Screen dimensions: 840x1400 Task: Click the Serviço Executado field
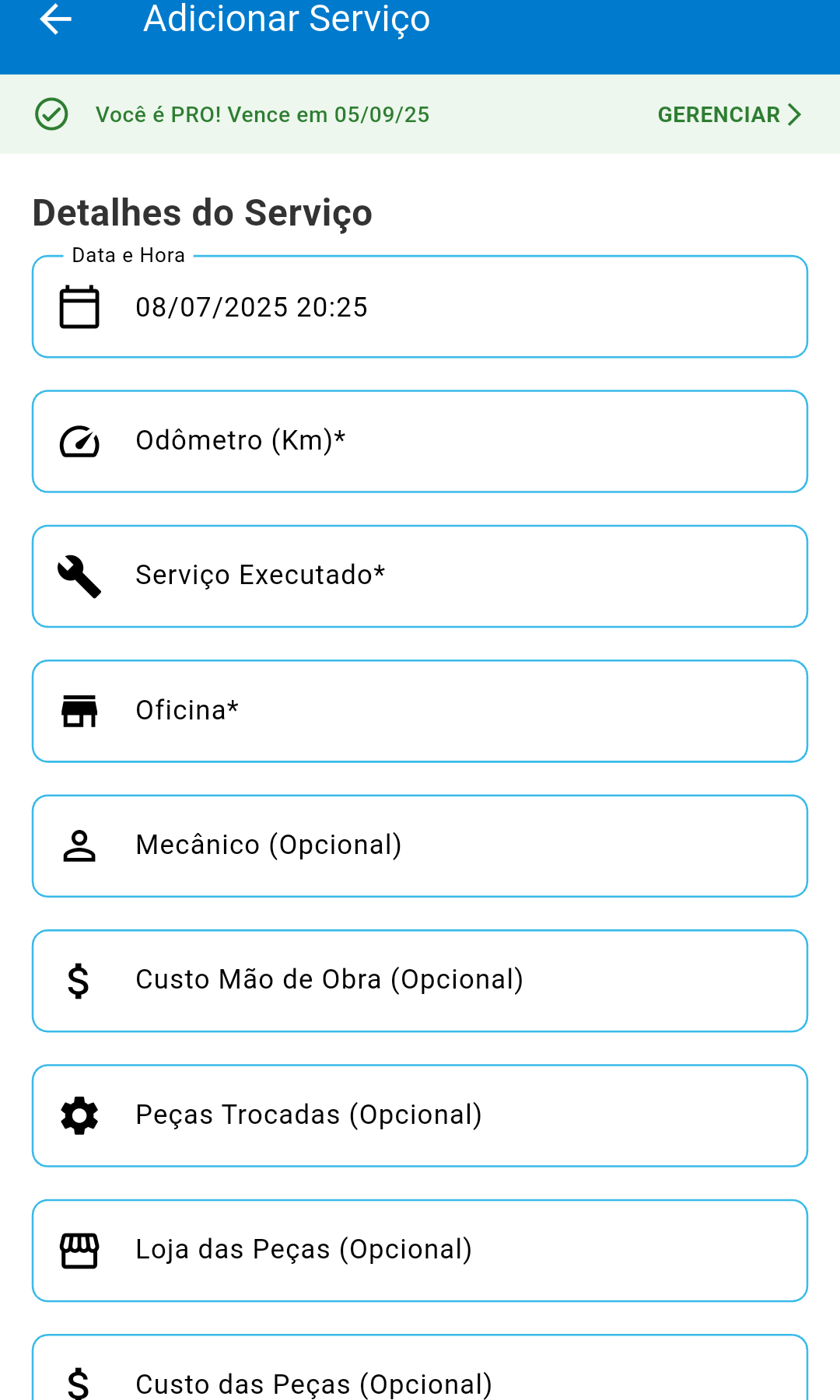point(420,576)
